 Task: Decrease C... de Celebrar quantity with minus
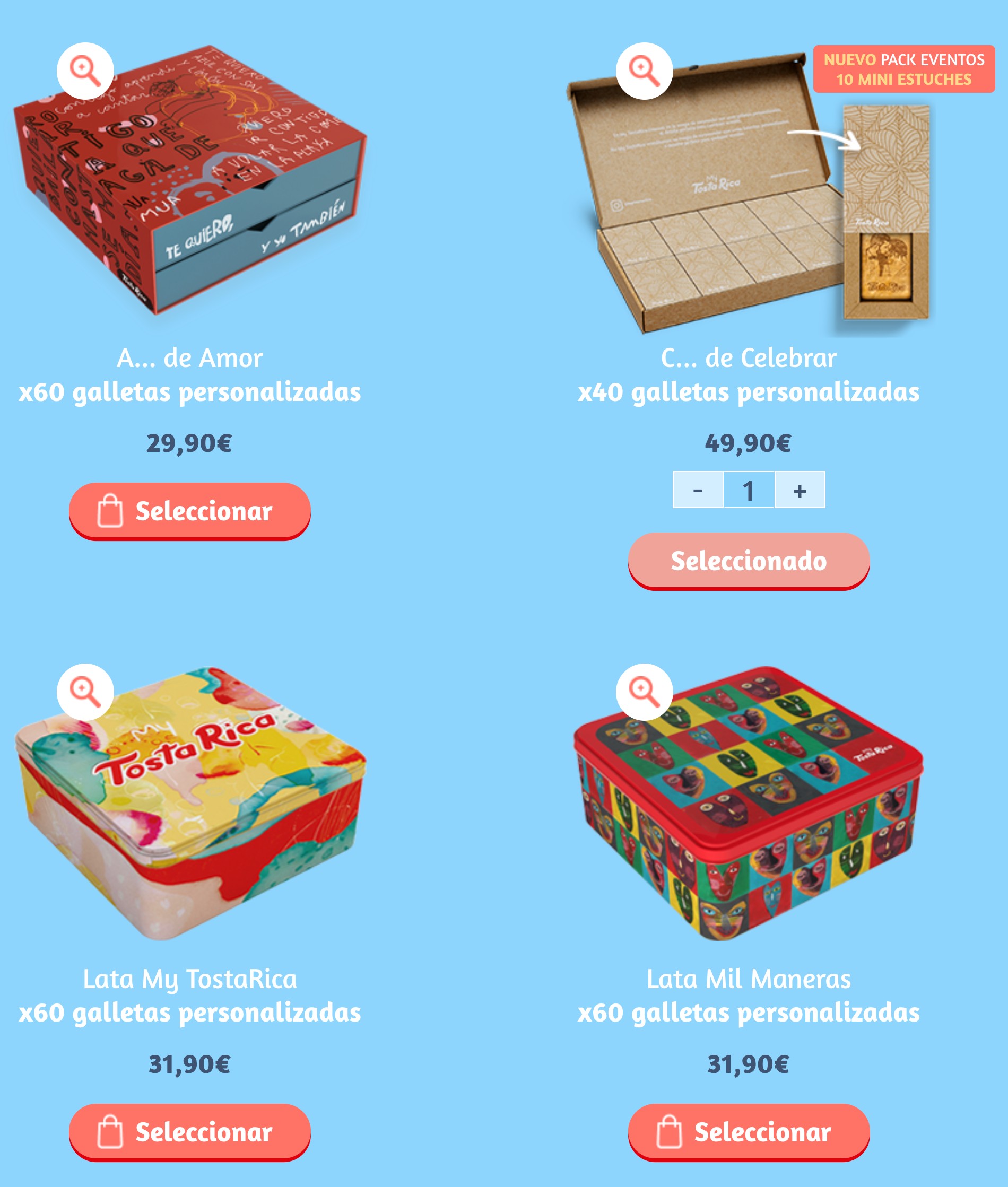click(x=698, y=490)
